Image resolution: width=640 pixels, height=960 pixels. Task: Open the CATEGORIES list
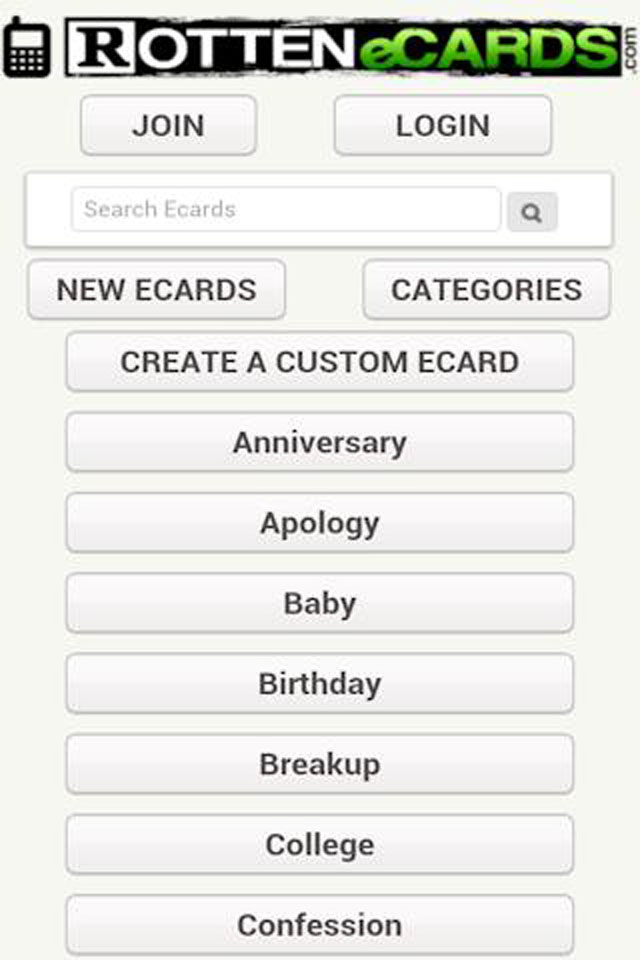click(x=486, y=290)
